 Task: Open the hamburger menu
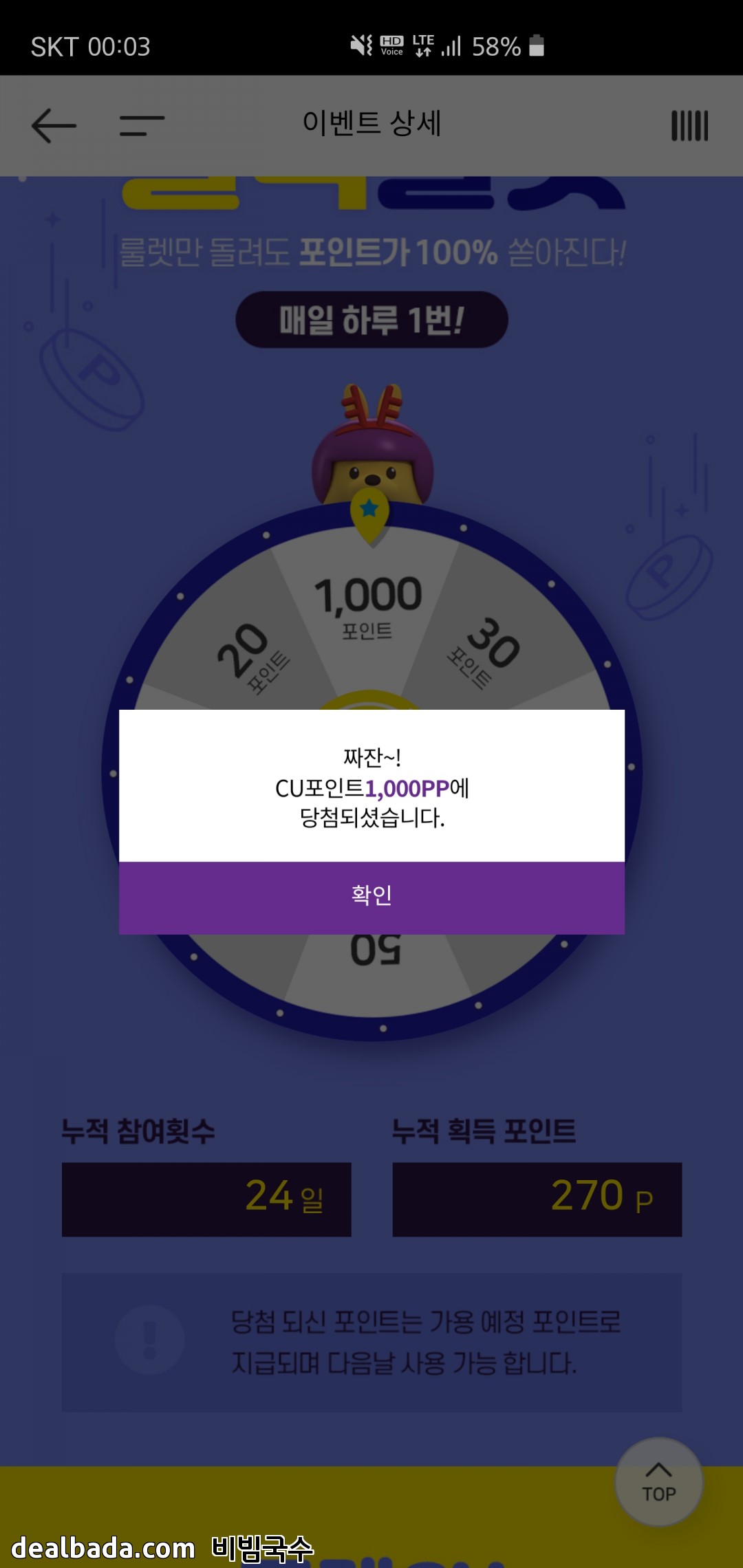142,126
